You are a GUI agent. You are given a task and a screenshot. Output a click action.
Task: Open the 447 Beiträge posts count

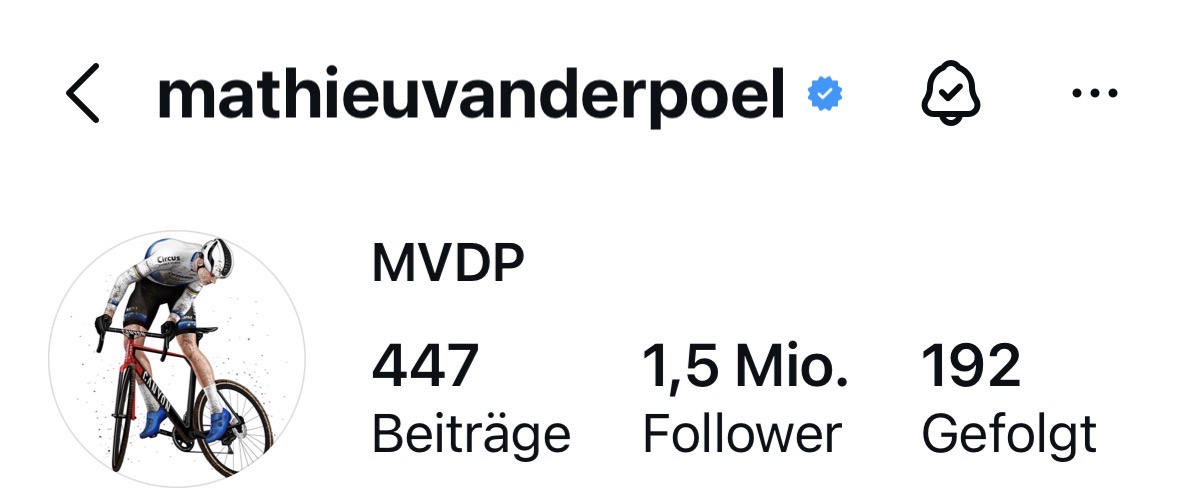coord(470,397)
